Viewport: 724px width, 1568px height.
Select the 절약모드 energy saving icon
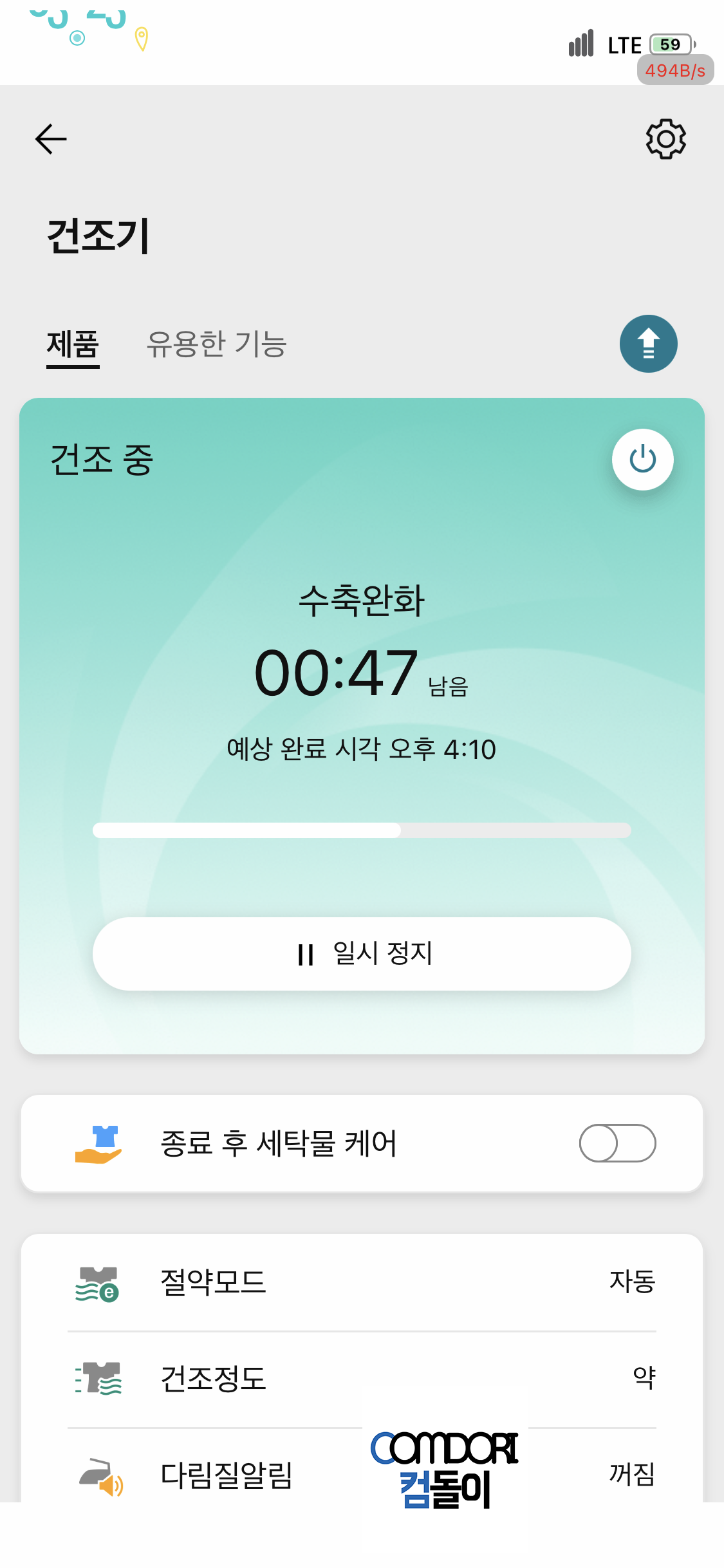[x=97, y=1284]
